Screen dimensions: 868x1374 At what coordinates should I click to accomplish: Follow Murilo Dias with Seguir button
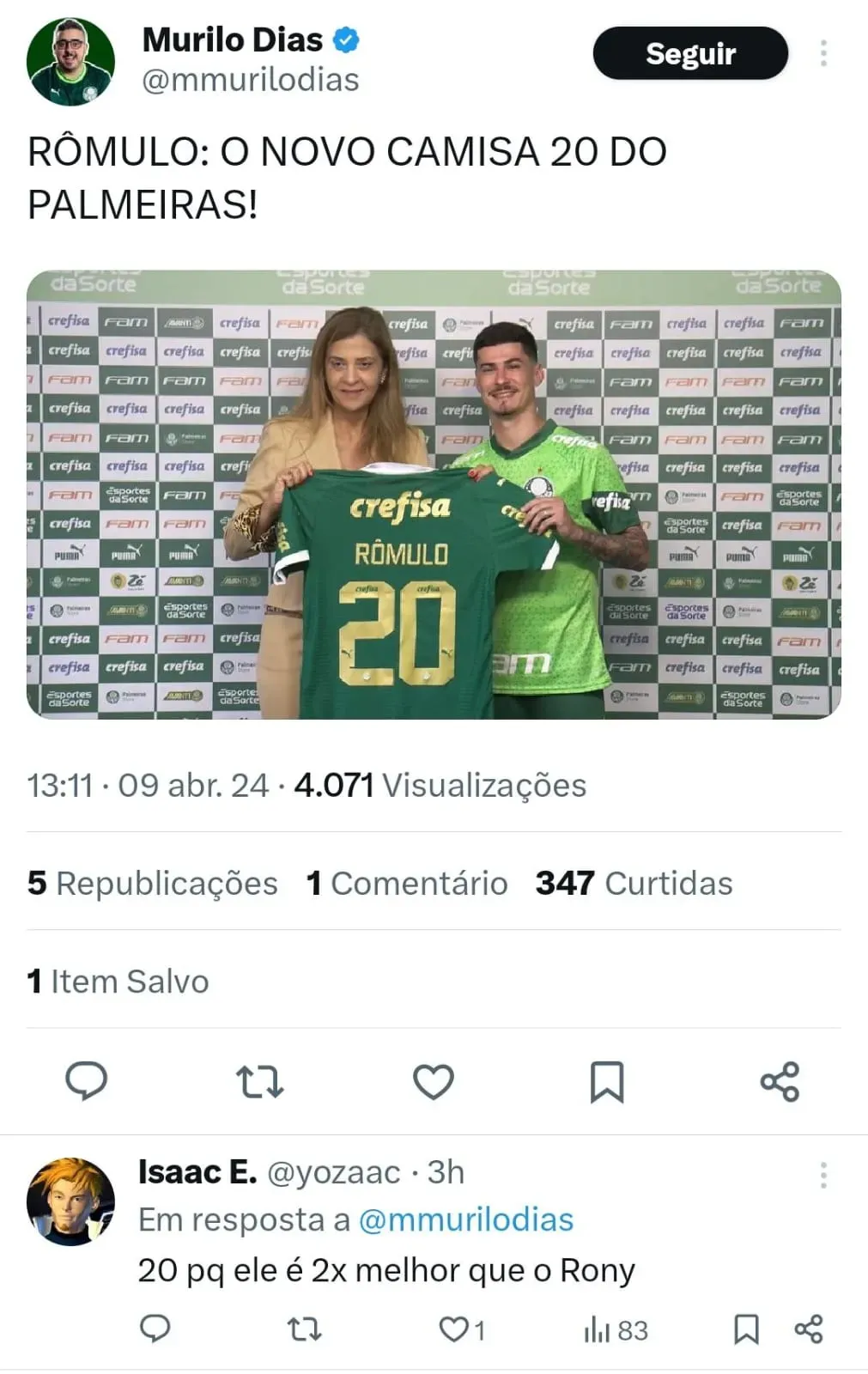pyautogui.click(x=689, y=53)
